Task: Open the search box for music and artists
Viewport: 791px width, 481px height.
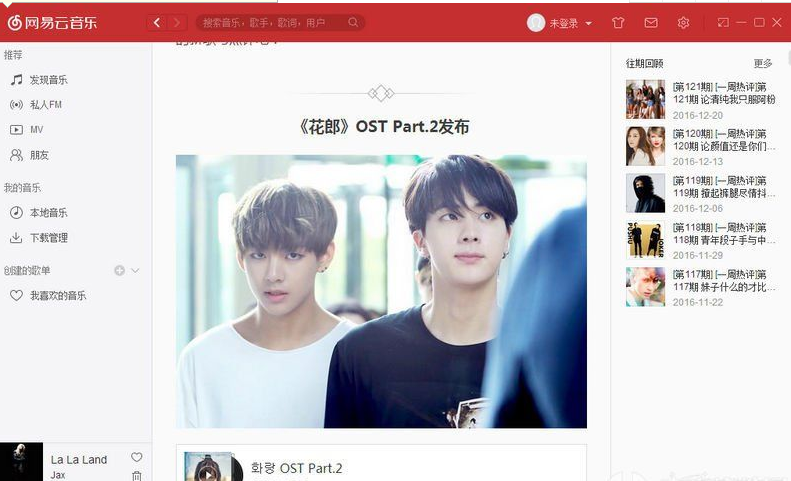Action: click(275, 22)
